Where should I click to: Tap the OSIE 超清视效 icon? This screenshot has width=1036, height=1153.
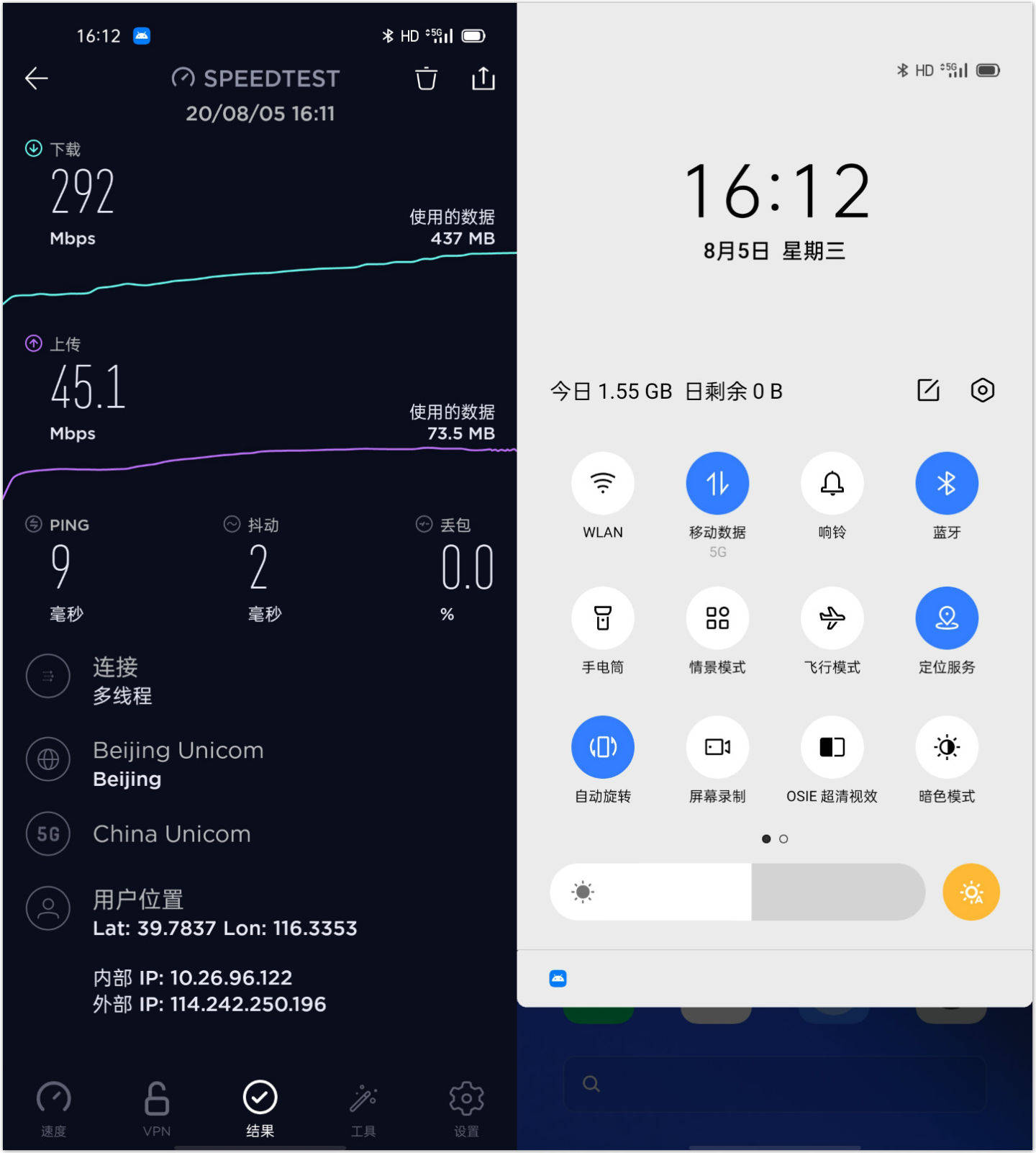[x=832, y=747]
